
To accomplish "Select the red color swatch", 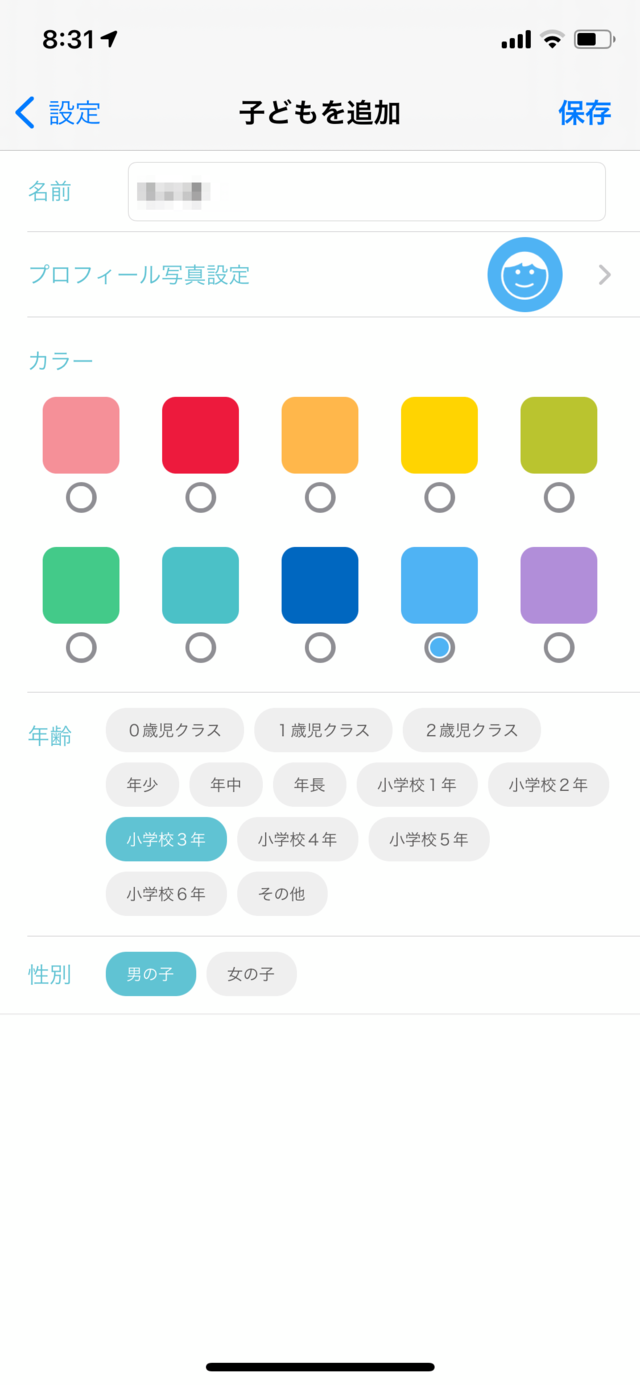I will pyautogui.click(x=200, y=435).
